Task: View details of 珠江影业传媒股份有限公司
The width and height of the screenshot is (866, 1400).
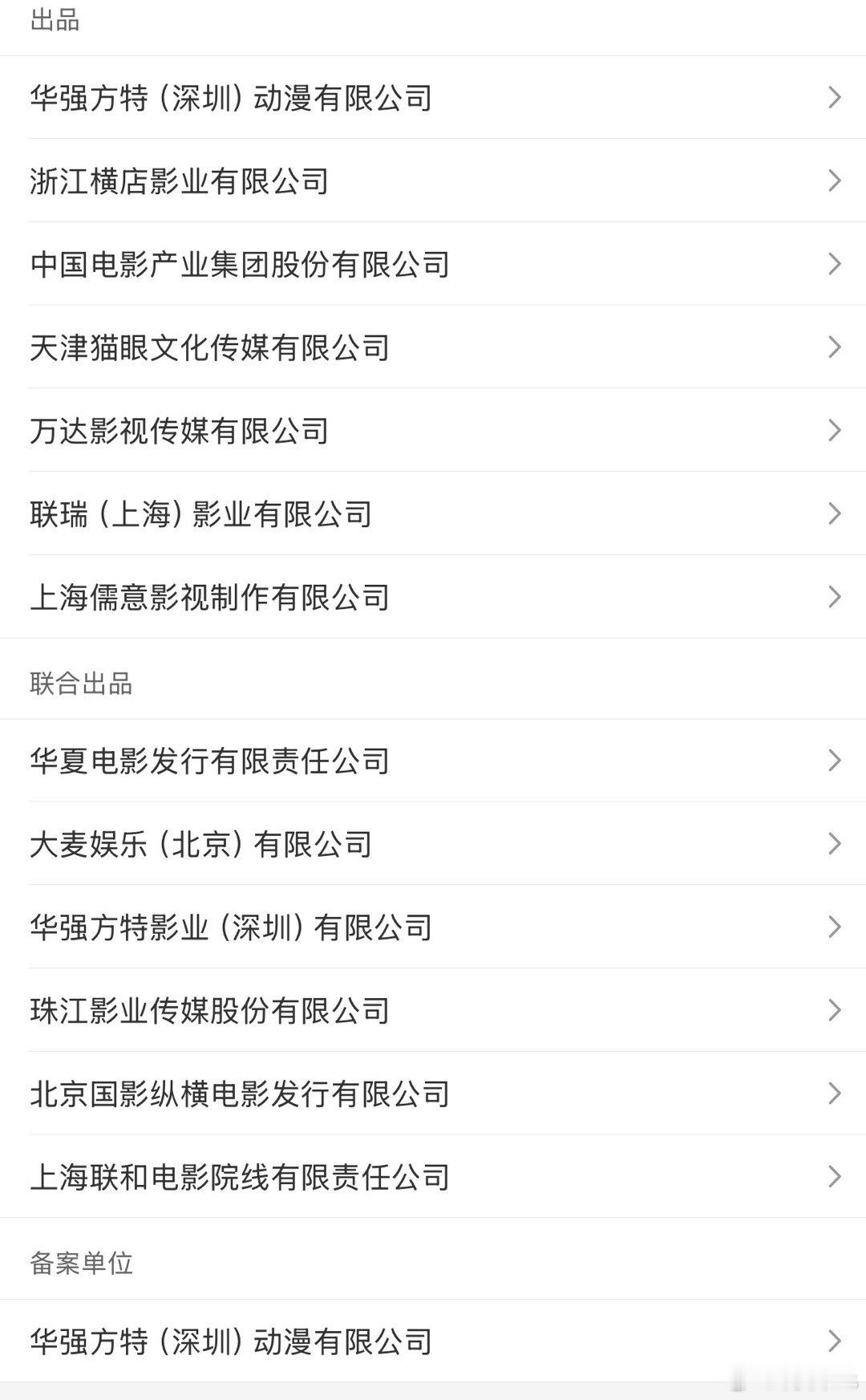Action: point(433,1011)
